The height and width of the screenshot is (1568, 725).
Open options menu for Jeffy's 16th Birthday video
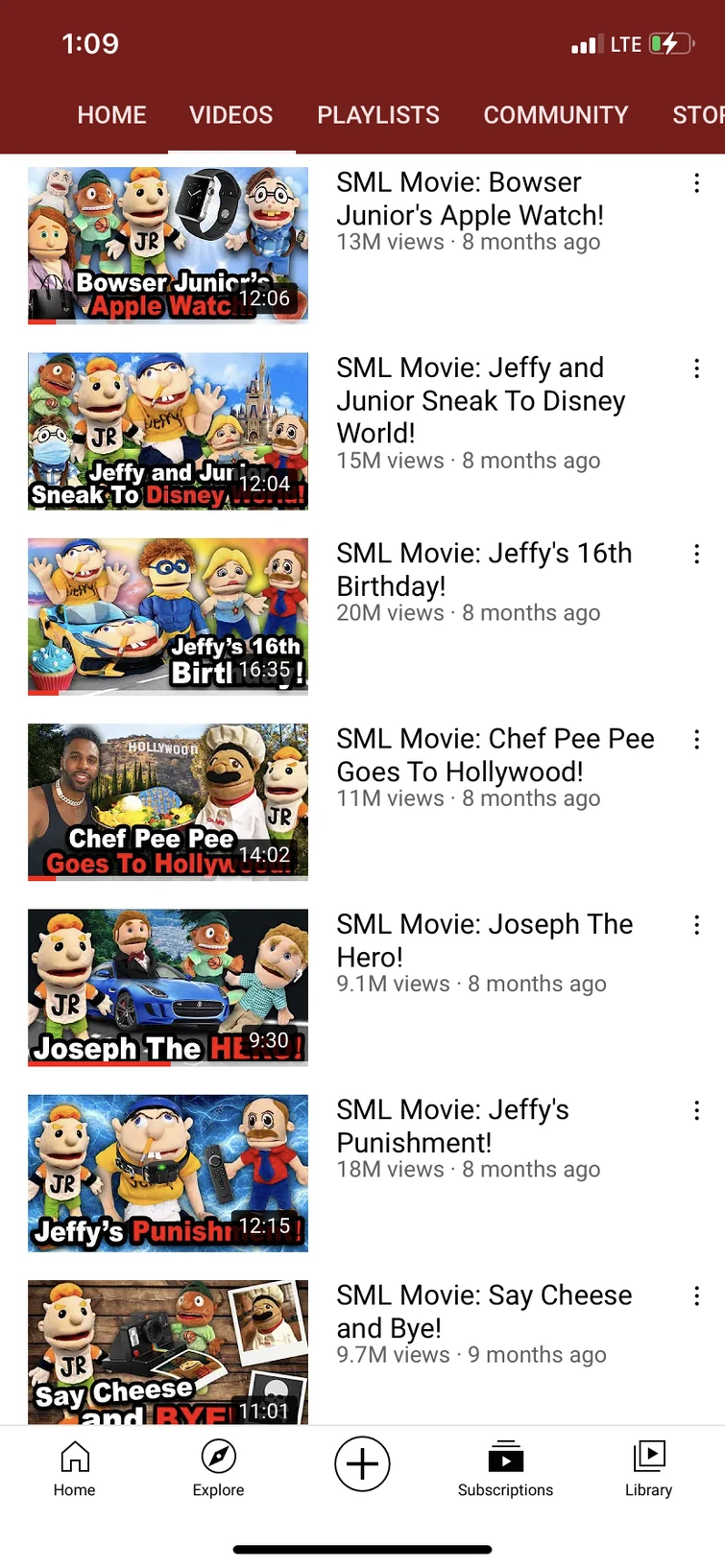(696, 554)
